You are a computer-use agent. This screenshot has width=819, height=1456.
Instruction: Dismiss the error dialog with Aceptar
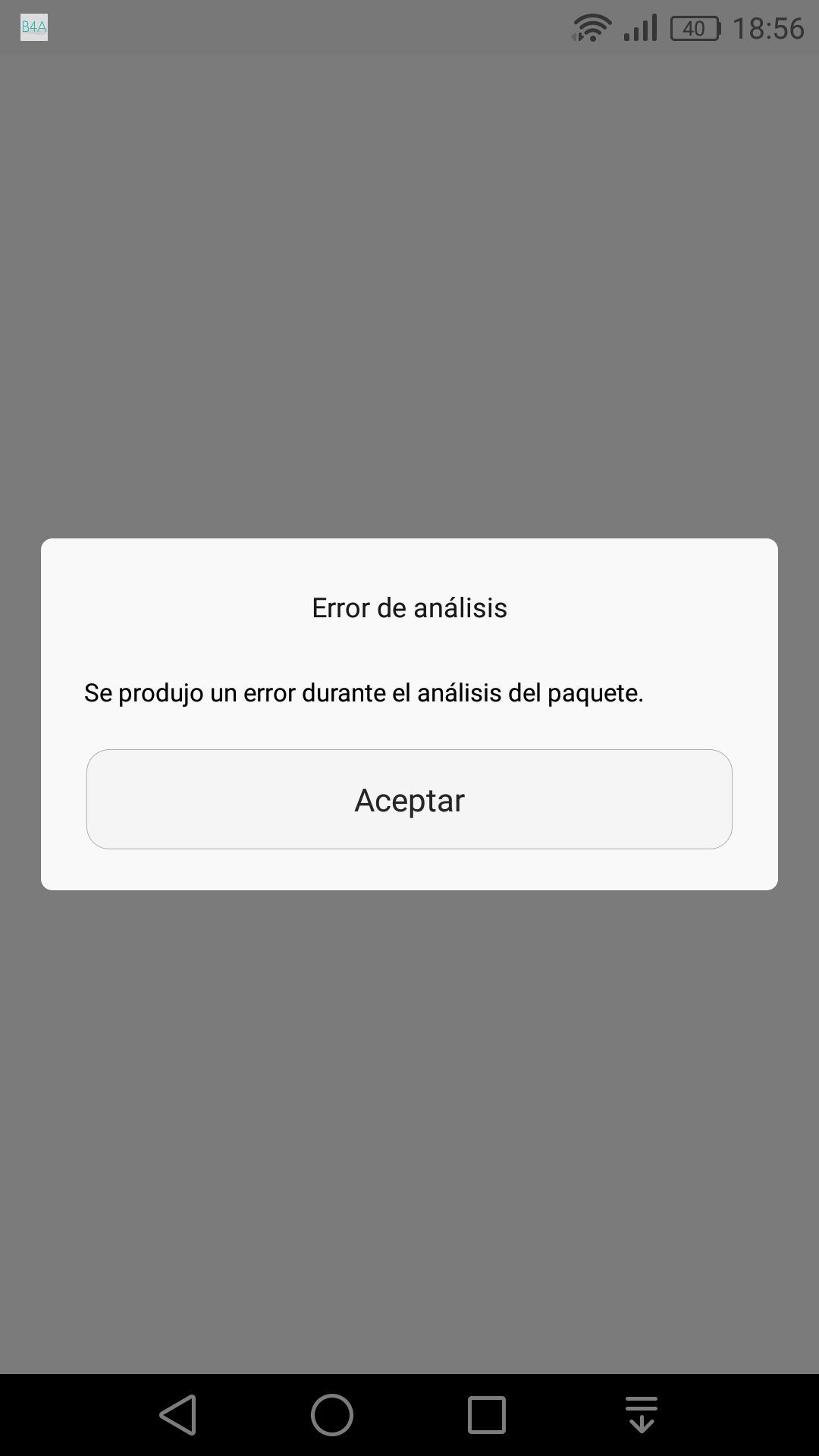[409, 799]
